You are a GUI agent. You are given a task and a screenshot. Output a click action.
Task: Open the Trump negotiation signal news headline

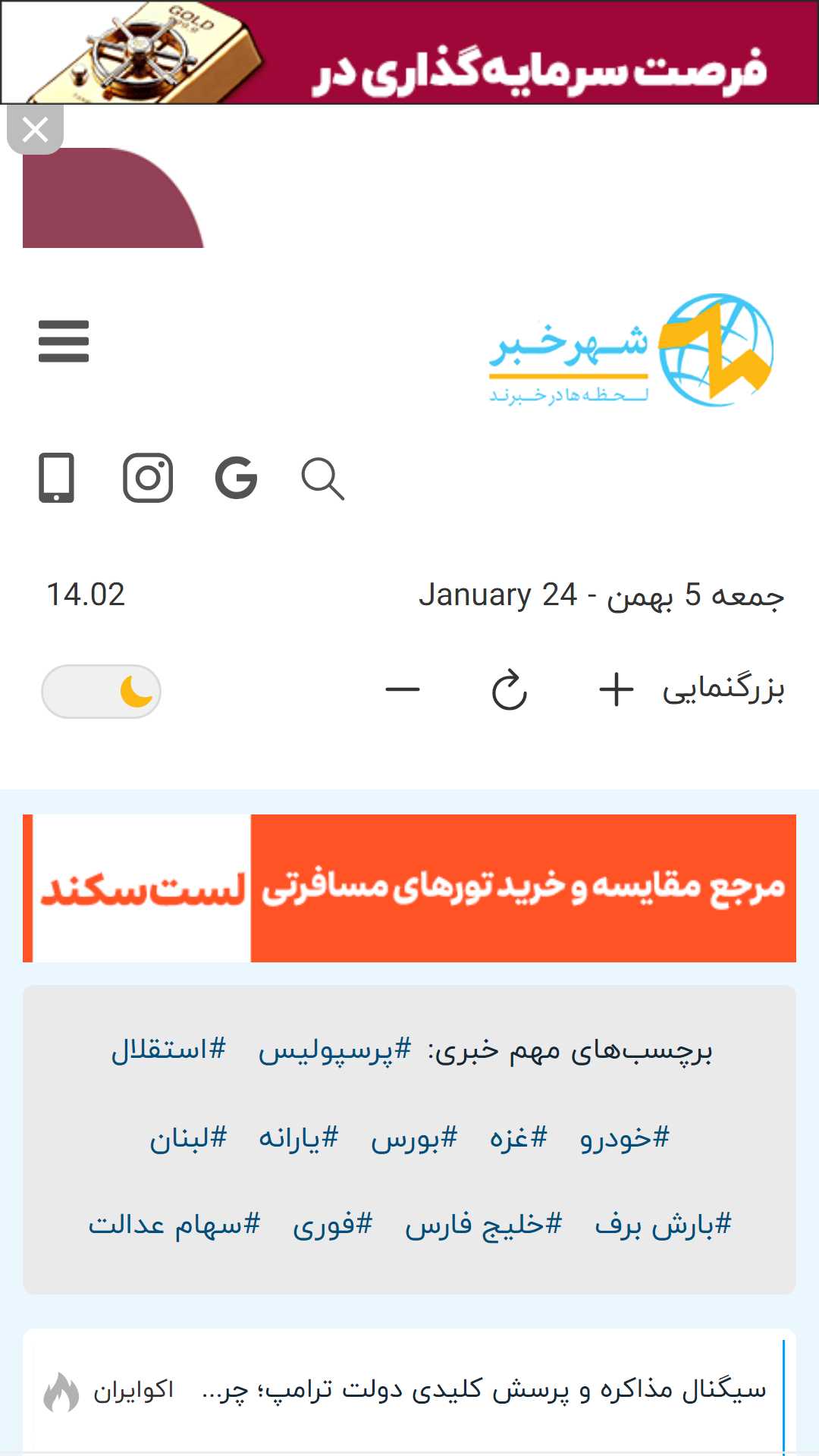point(485,1390)
